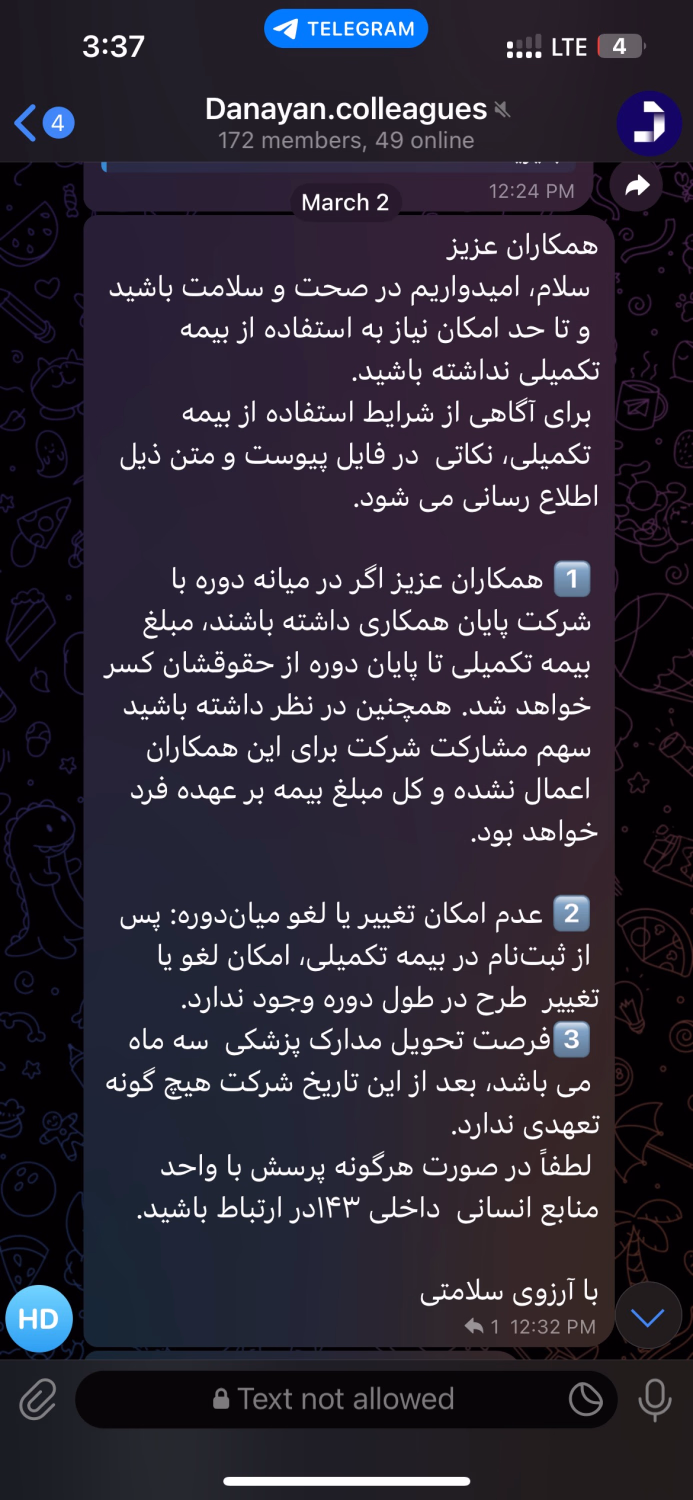
Task: Tap the March 2 date badge
Action: tap(345, 202)
